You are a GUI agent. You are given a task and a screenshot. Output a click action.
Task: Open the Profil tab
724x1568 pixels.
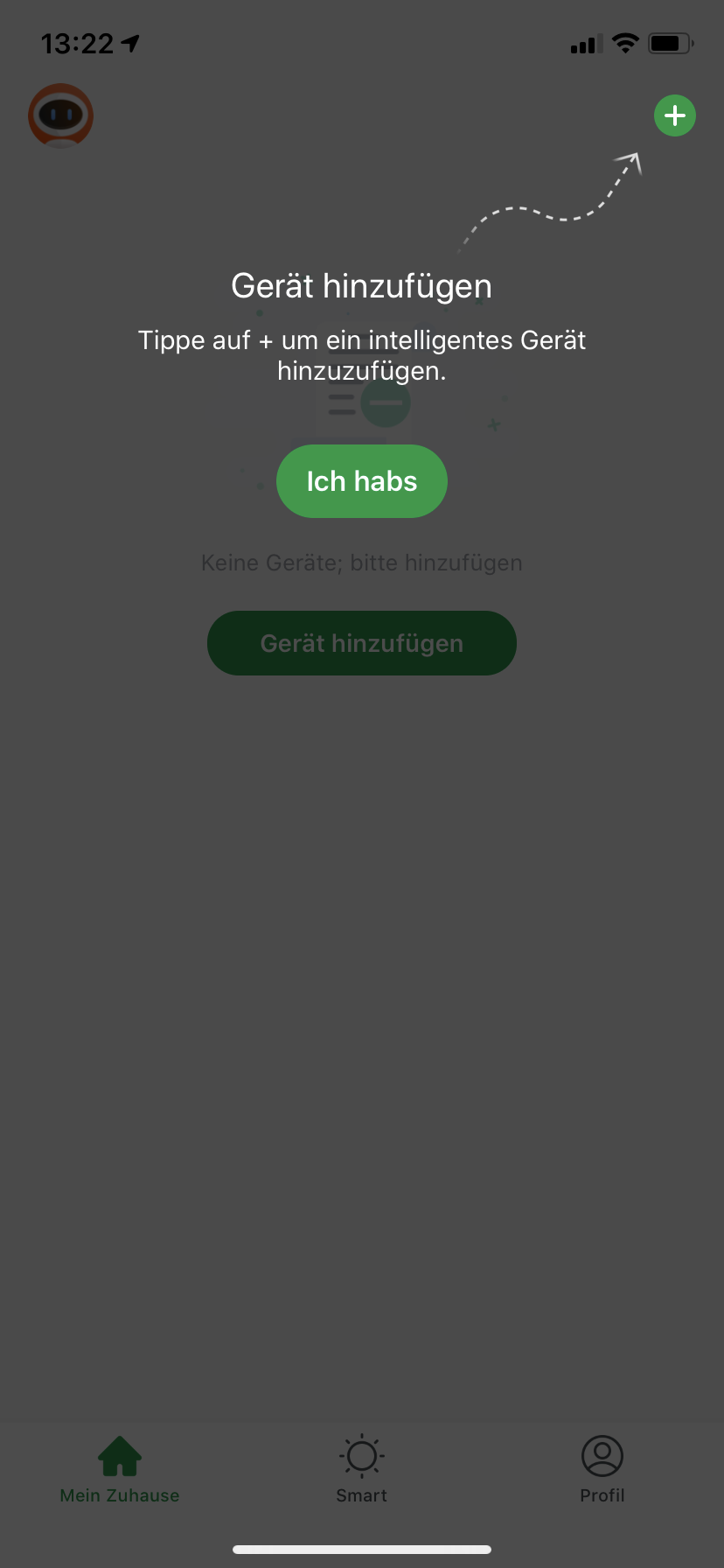click(x=602, y=1470)
